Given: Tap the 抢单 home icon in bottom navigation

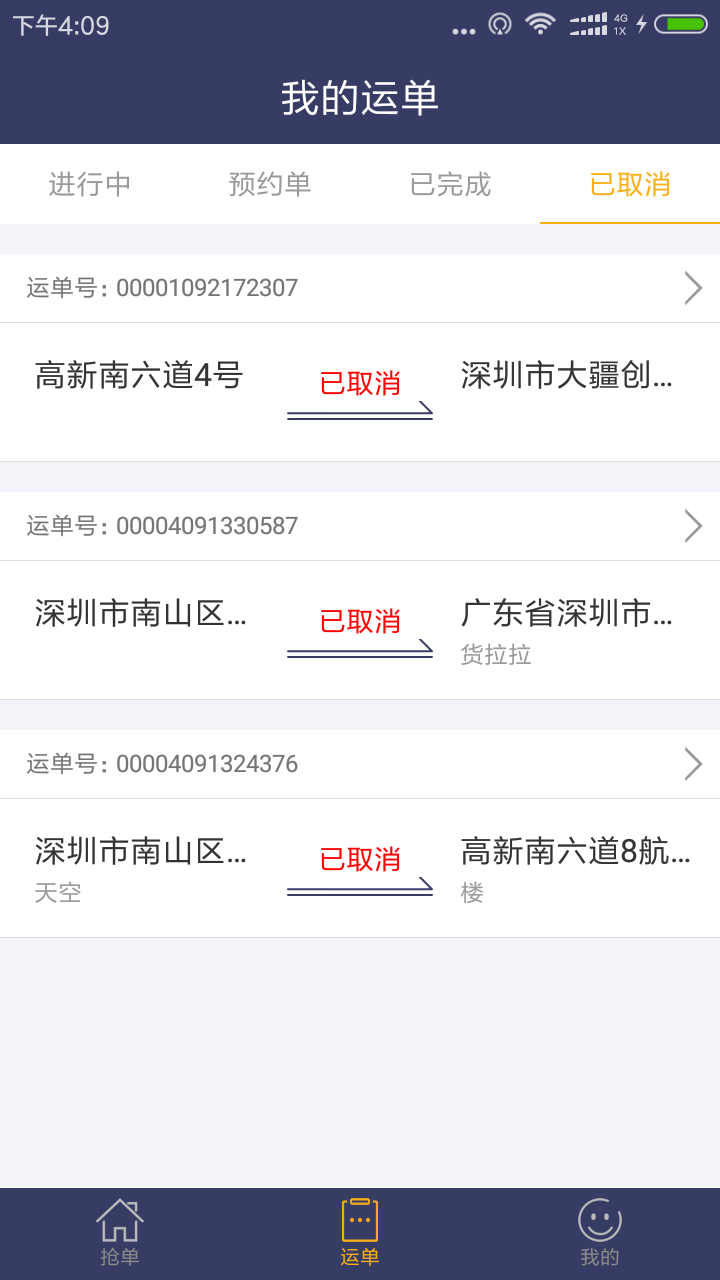Looking at the screenshot, I should 119,1231.
